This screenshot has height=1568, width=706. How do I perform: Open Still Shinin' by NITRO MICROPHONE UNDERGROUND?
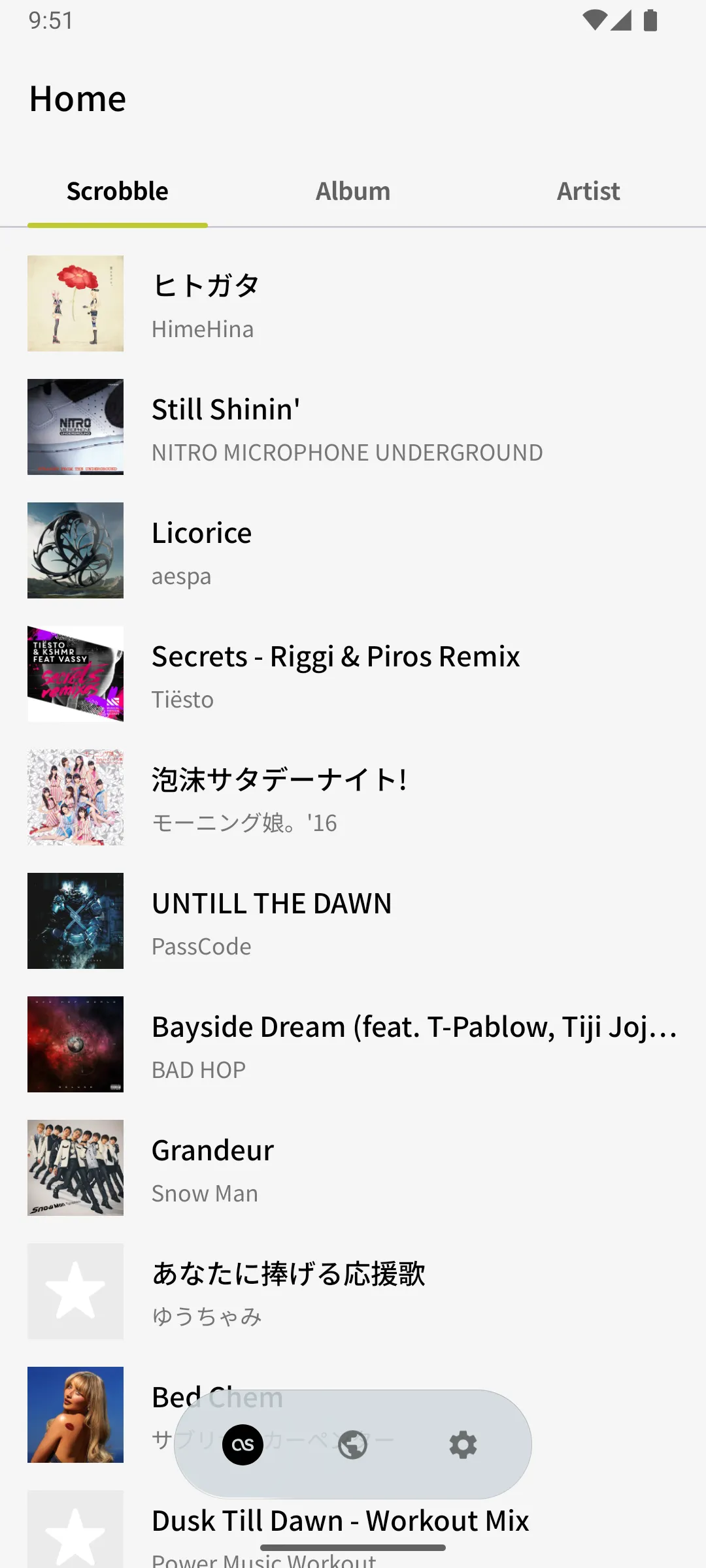[353, 427]
